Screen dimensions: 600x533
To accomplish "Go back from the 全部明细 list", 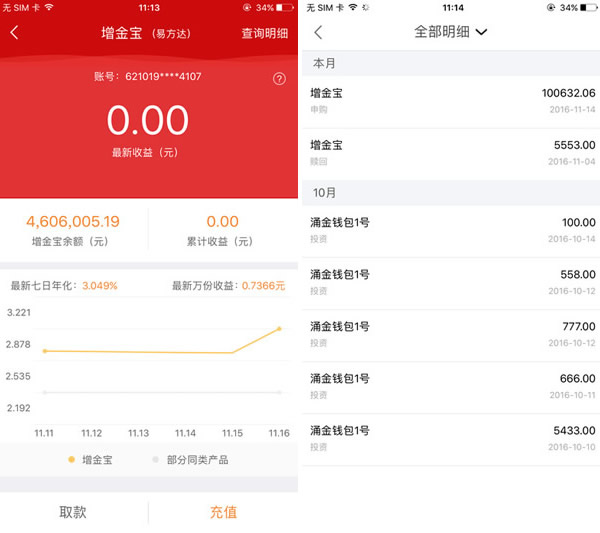I will 318,33.
